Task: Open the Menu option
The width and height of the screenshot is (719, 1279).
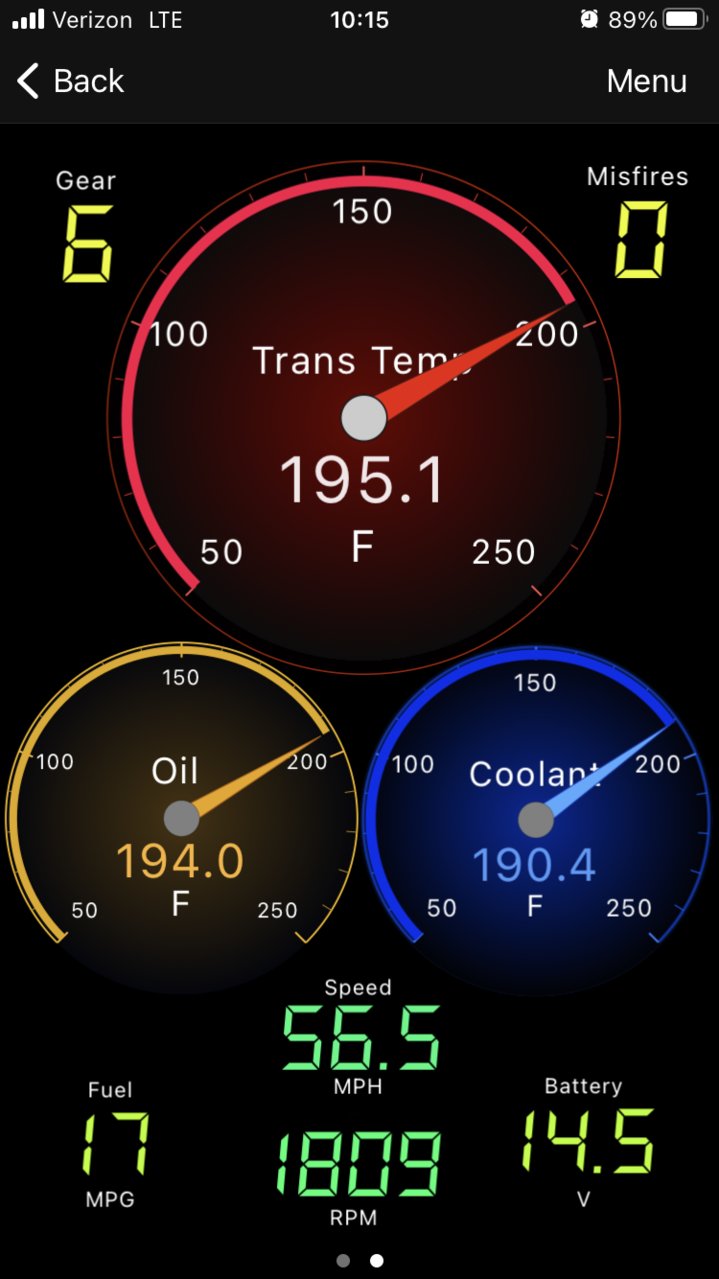Action: tap(646, 81)
